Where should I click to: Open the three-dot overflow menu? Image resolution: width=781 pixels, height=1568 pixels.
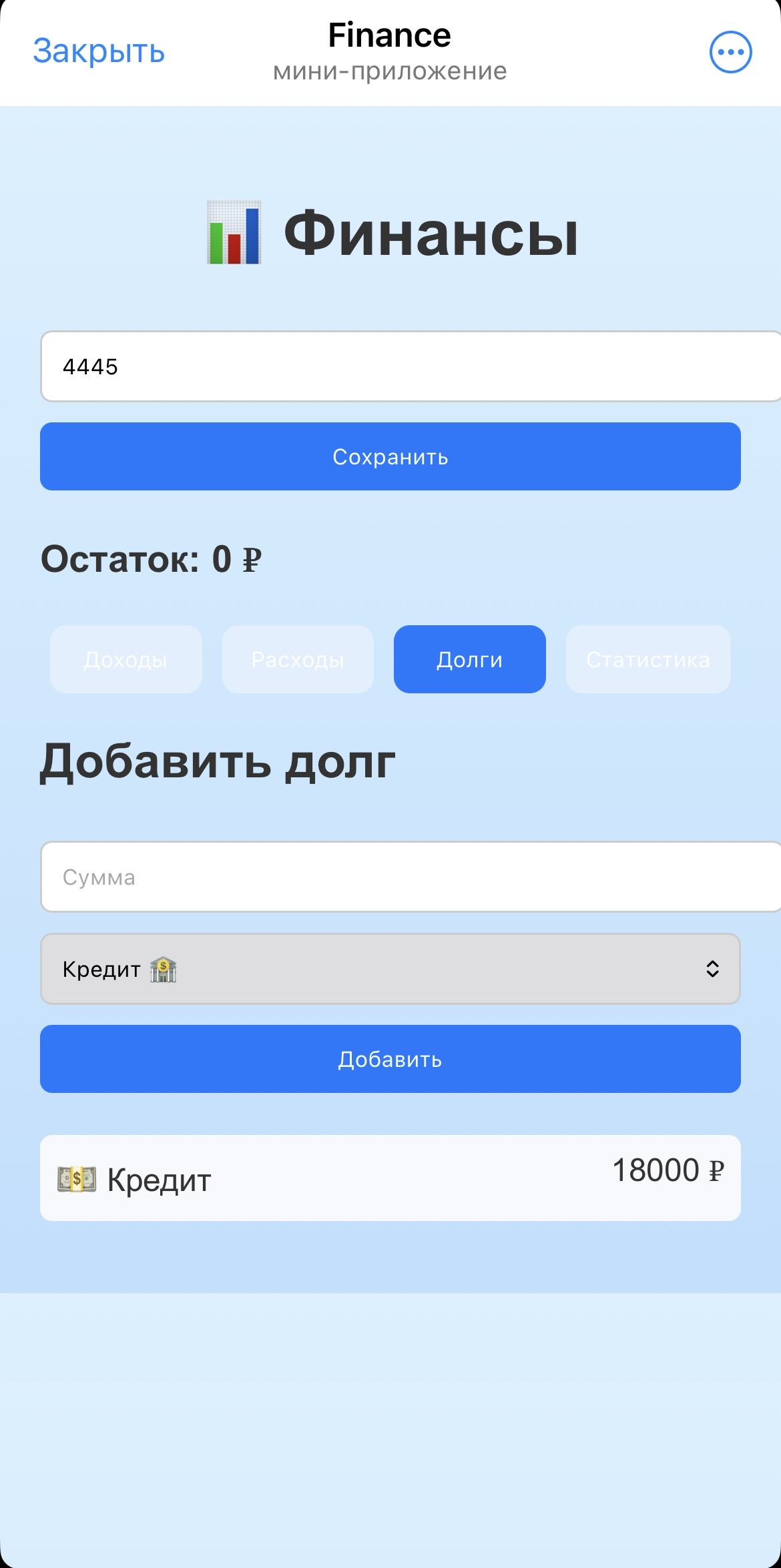730,52
